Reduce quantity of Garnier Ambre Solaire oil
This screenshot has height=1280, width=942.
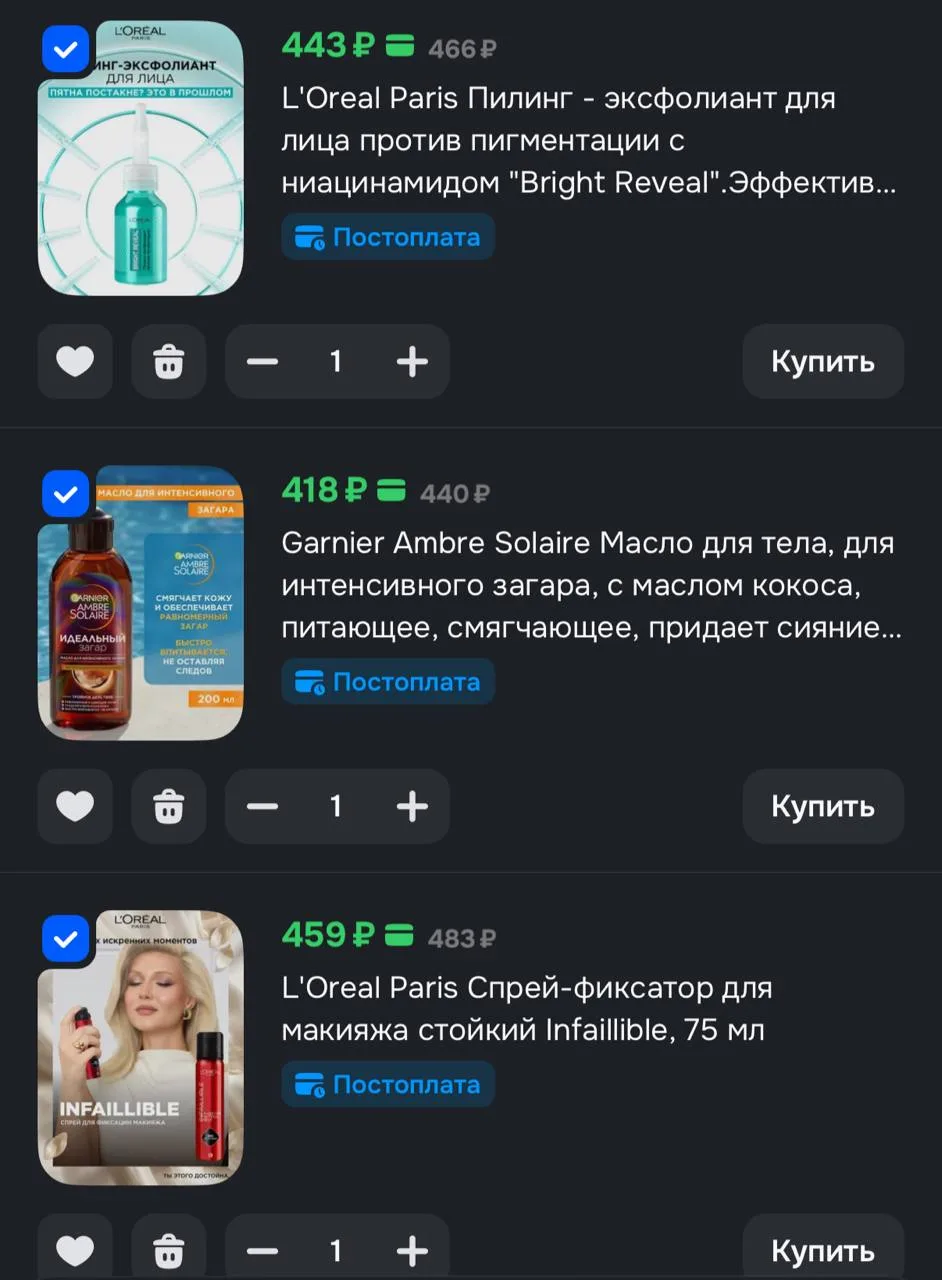click(x=262, y=806)
